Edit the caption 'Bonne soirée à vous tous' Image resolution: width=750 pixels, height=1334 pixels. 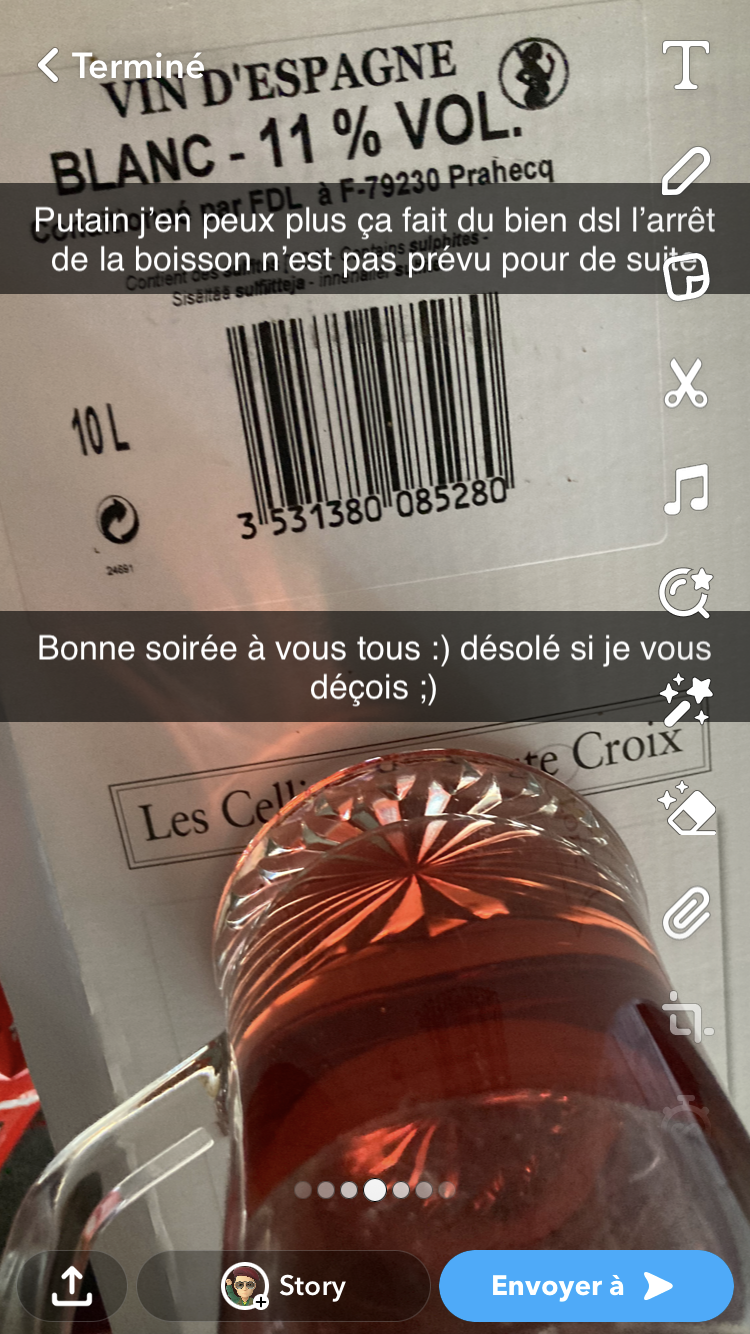point(374,667)
